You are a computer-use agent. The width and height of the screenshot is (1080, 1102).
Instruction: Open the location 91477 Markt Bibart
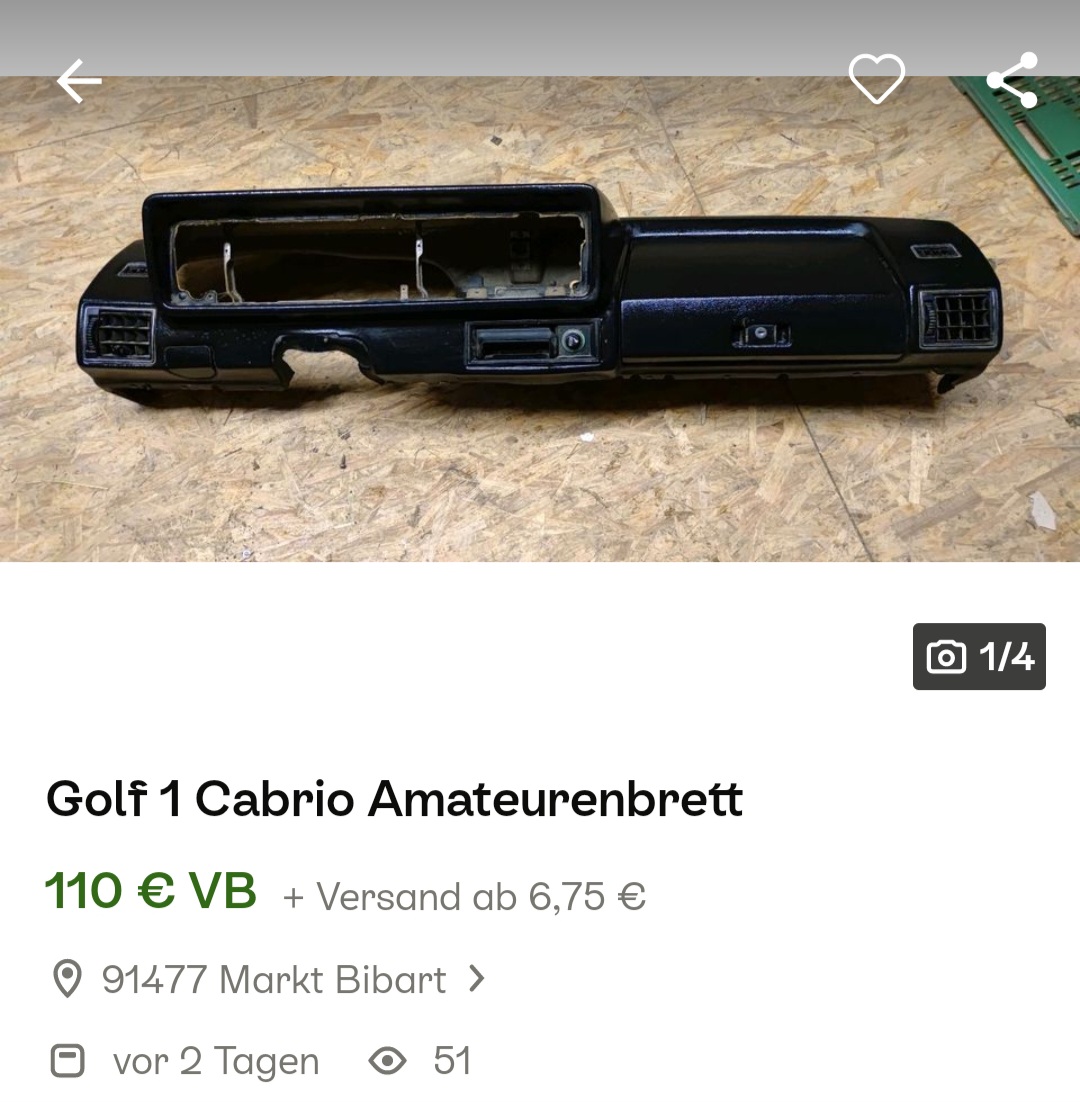tap(272, 980)
